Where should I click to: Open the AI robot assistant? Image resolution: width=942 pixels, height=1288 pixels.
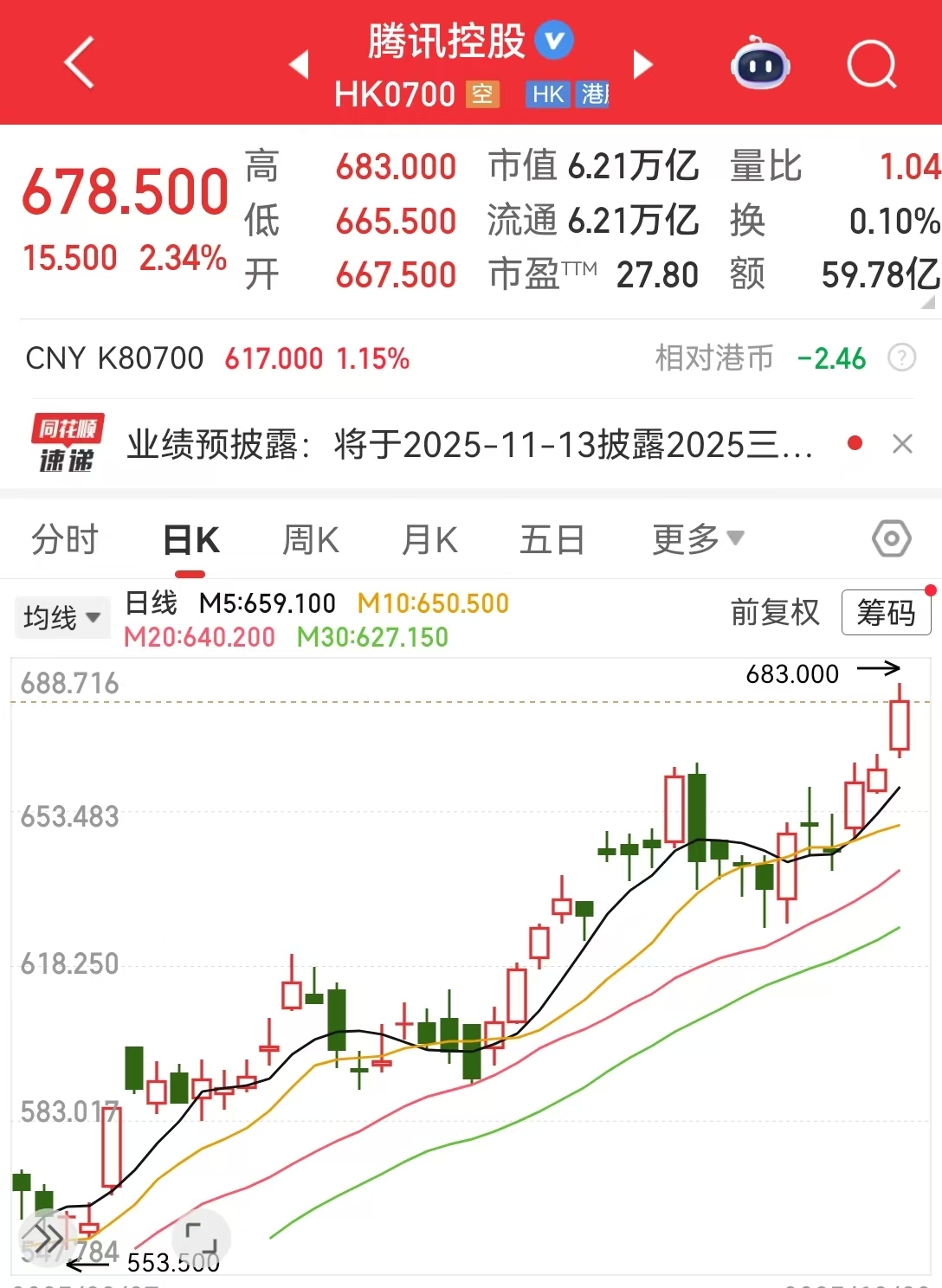pyautogui.click(x=759, y=64)
